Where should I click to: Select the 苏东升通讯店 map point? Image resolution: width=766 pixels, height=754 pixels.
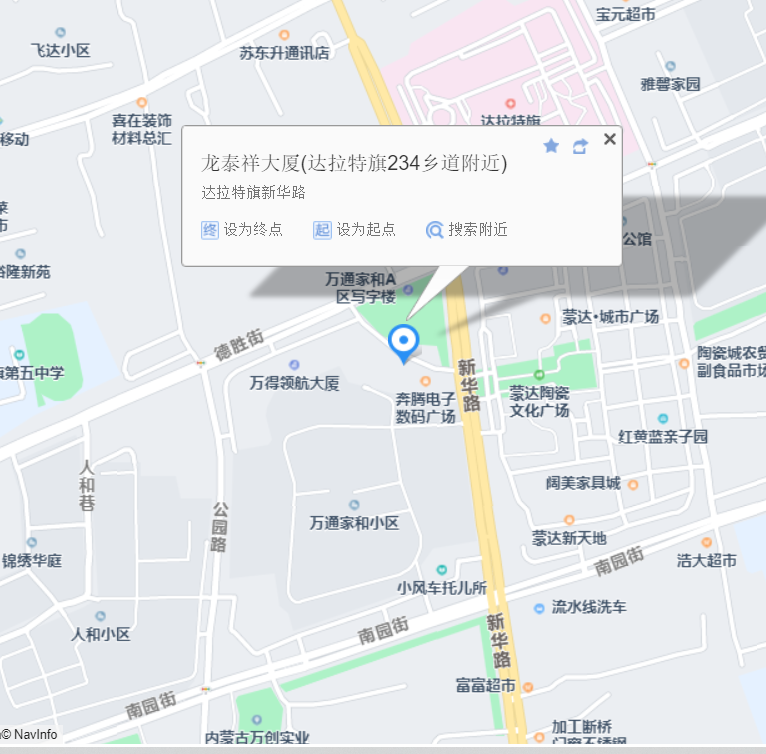285,36
